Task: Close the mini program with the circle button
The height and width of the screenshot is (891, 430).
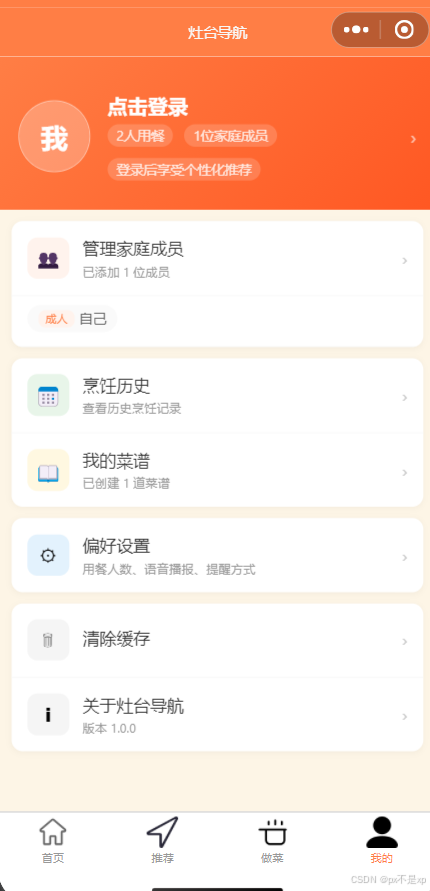Action: tap(404, 30)
